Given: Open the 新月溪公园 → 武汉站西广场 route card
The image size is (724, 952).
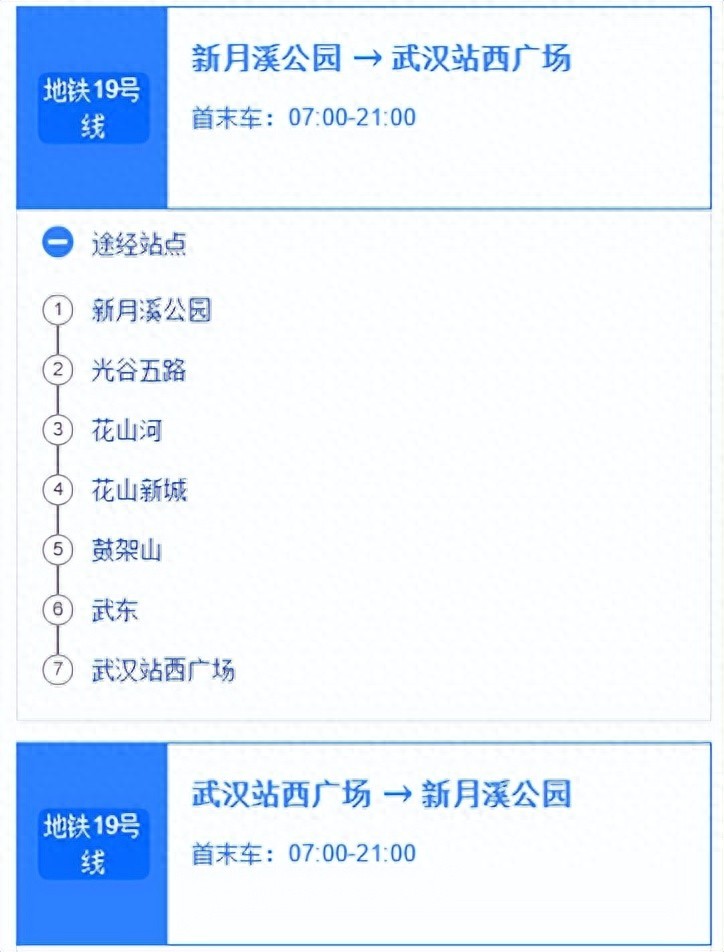Looking at the screenshot, I should click(381, 59).
